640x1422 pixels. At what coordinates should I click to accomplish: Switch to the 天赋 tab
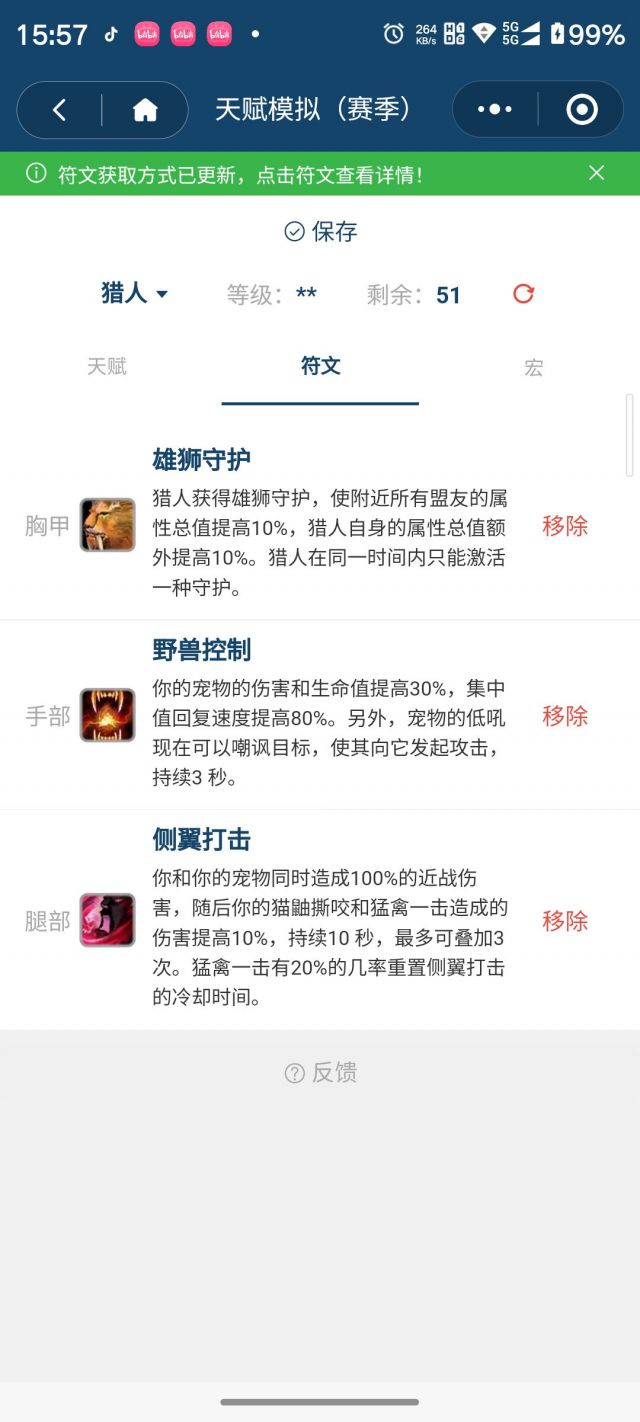coord(107,367)
